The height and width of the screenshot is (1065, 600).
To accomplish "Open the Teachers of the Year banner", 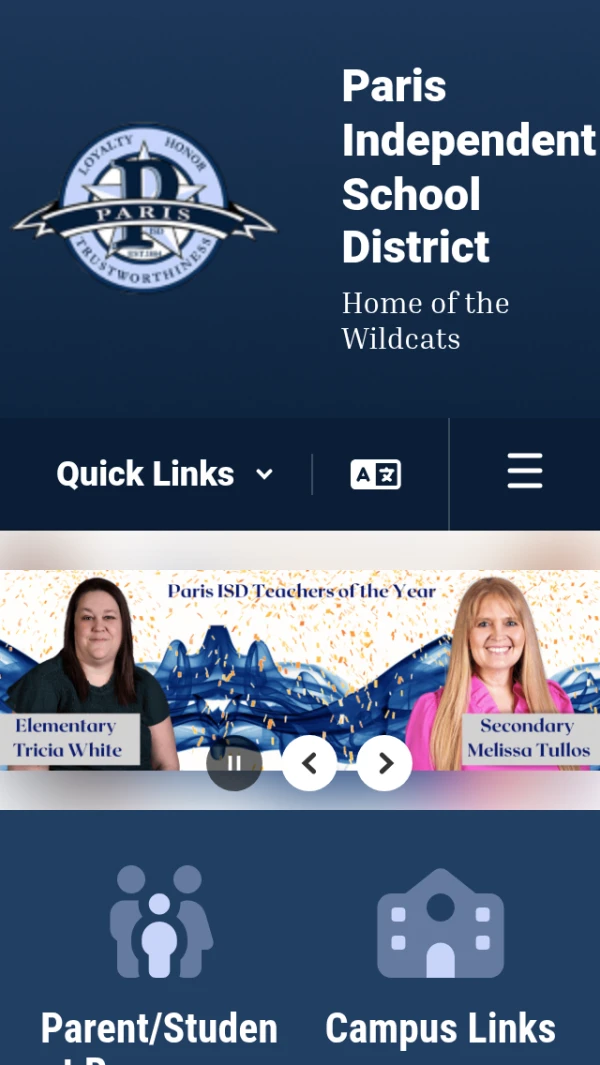I will 300,670.
